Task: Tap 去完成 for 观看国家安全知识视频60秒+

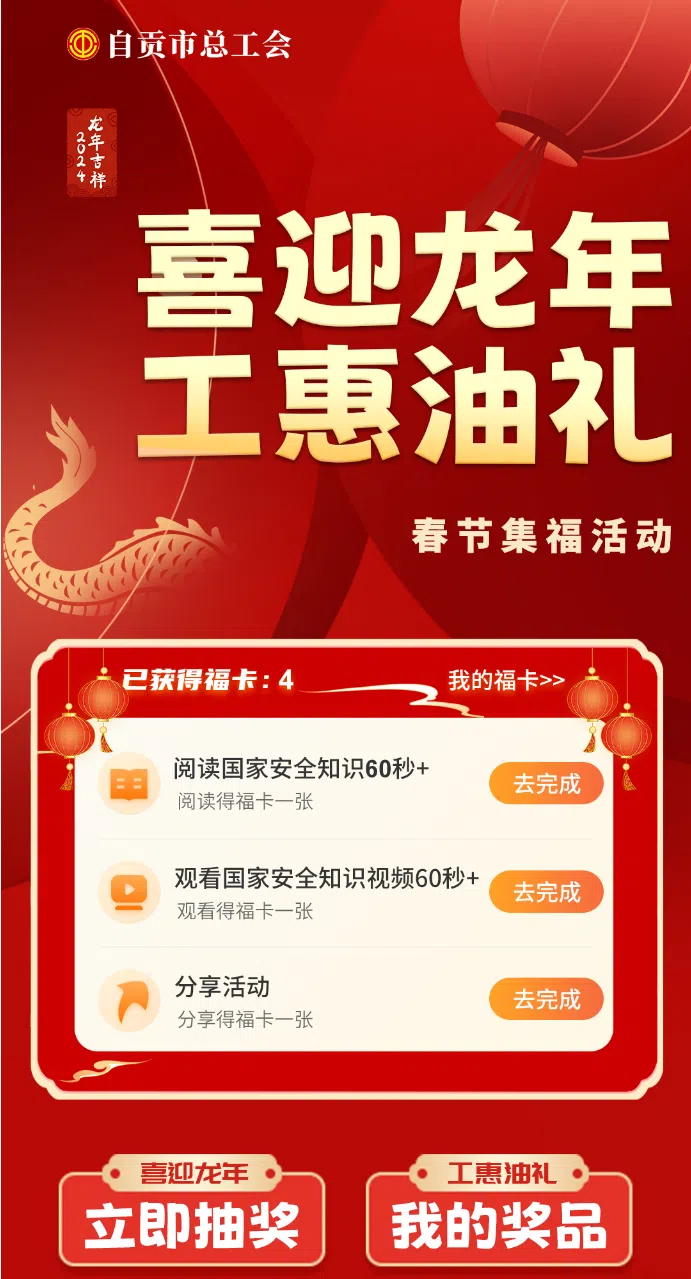Action: coord(546,892)
